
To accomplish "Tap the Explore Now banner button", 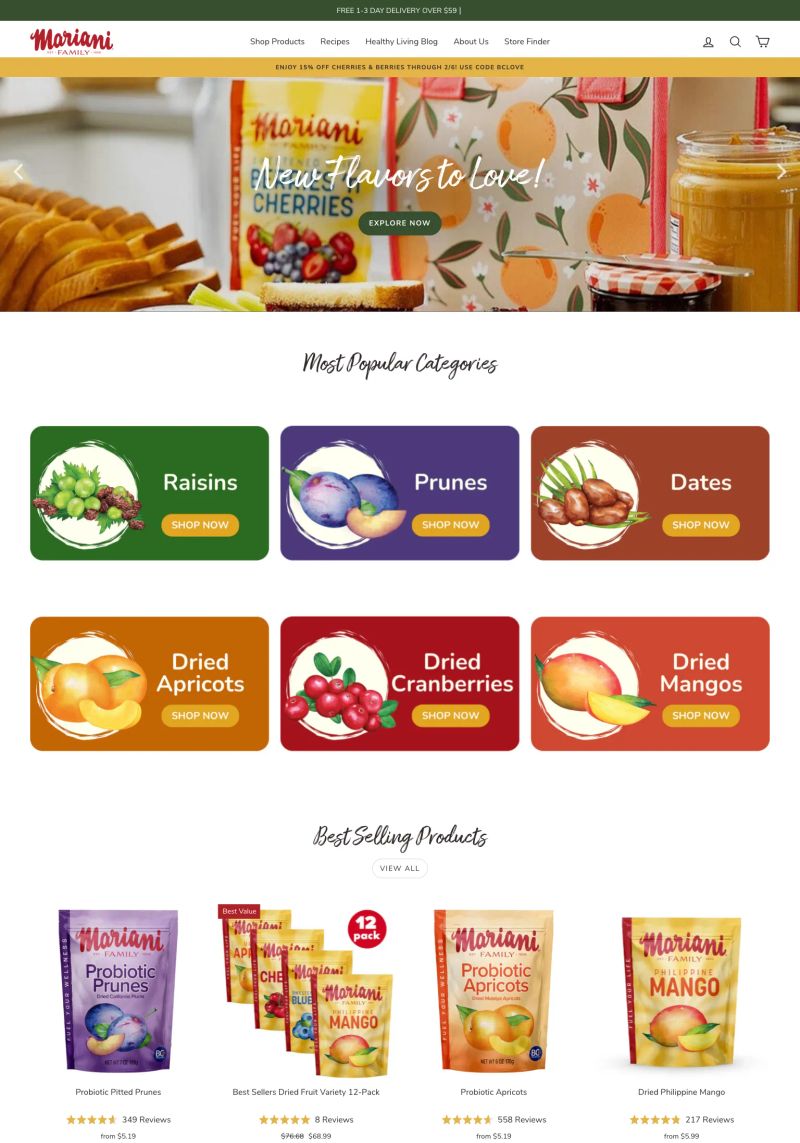I will point(400,223).
